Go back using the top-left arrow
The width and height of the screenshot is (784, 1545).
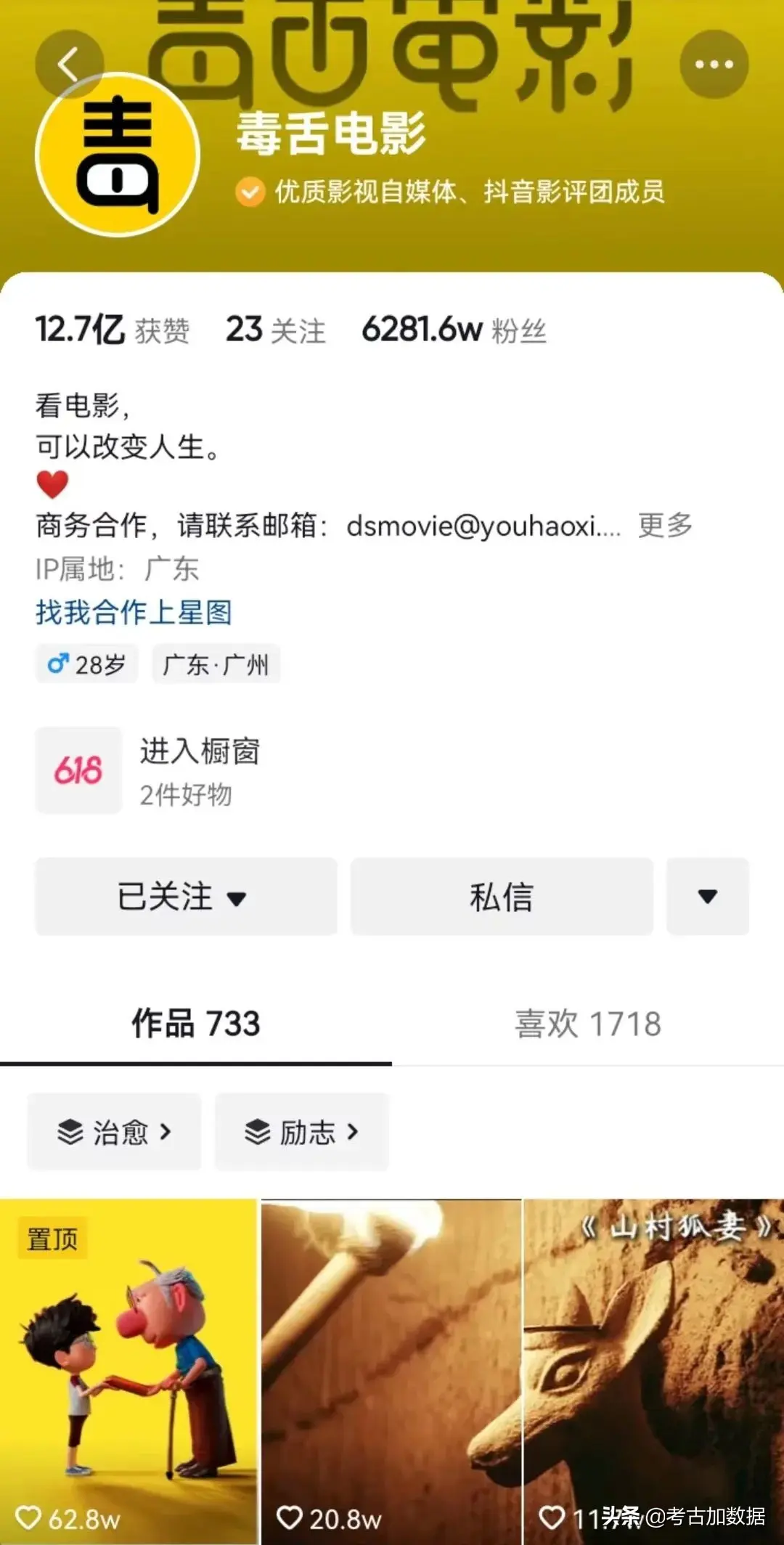(x=68, y=64)
